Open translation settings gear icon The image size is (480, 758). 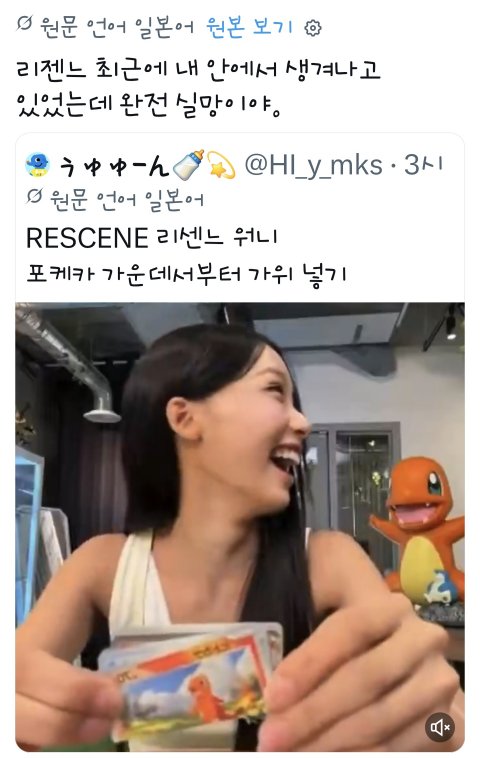pyautogui.click(x=313, y=28)
